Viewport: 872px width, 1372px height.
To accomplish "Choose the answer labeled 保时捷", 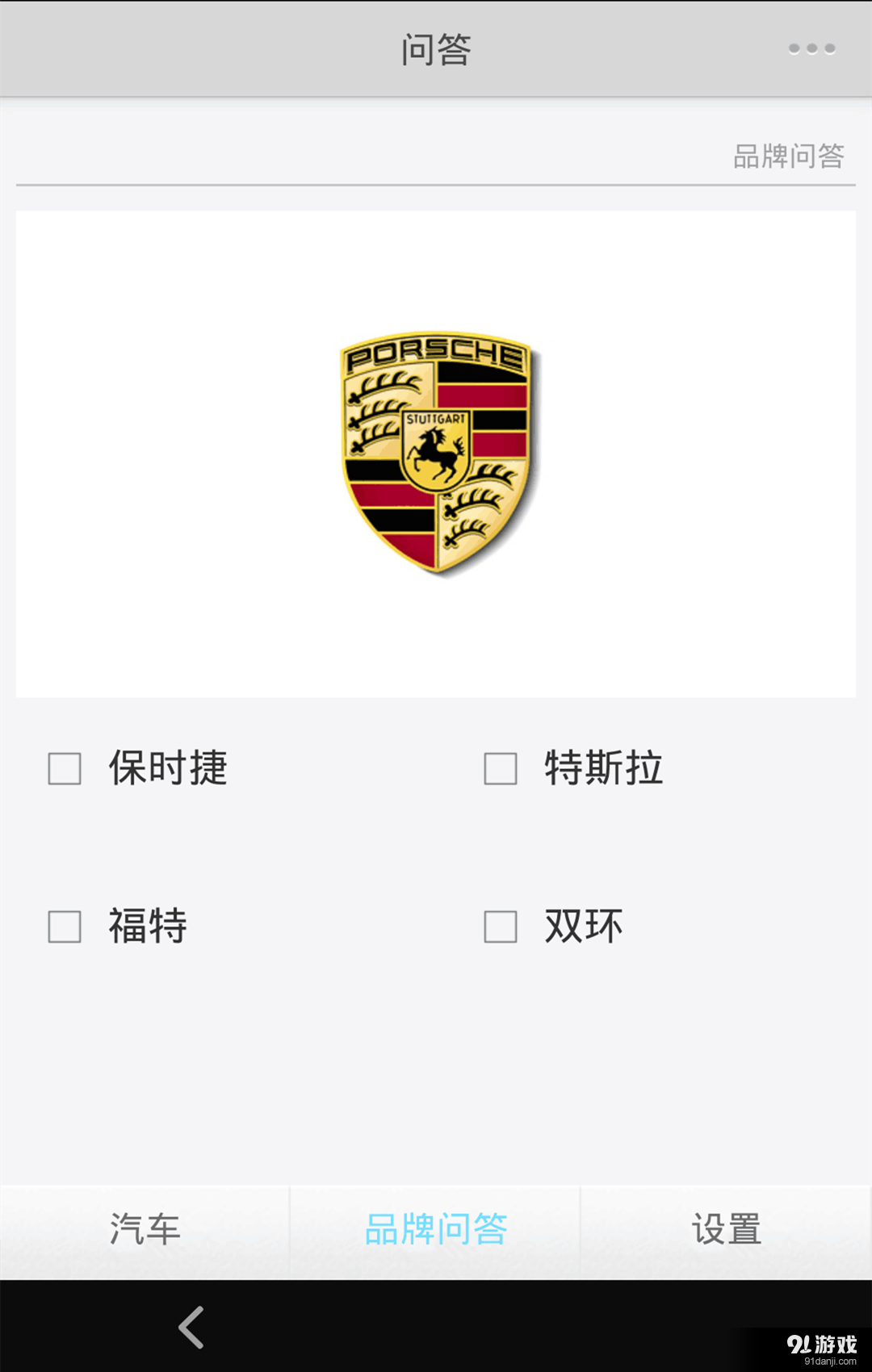I will click(x=168, y=770).
